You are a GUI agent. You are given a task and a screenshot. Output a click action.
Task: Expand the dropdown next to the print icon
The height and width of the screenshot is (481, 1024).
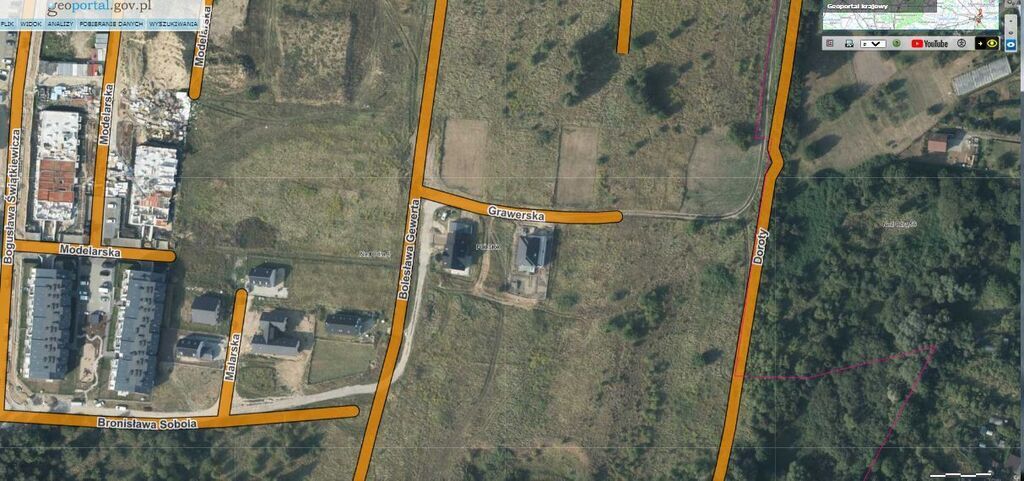coord(873,44)
